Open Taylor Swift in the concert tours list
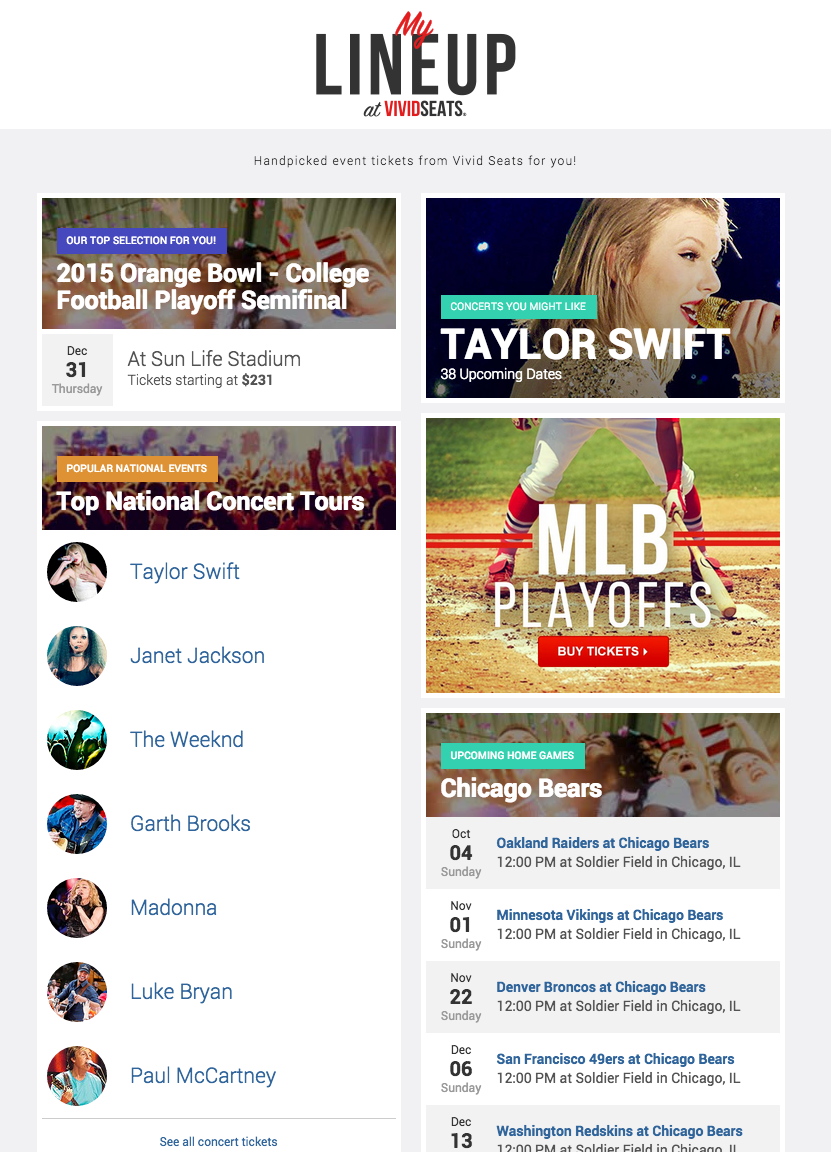Viewport: 831px width, 1152px height. tap(184, 572)
